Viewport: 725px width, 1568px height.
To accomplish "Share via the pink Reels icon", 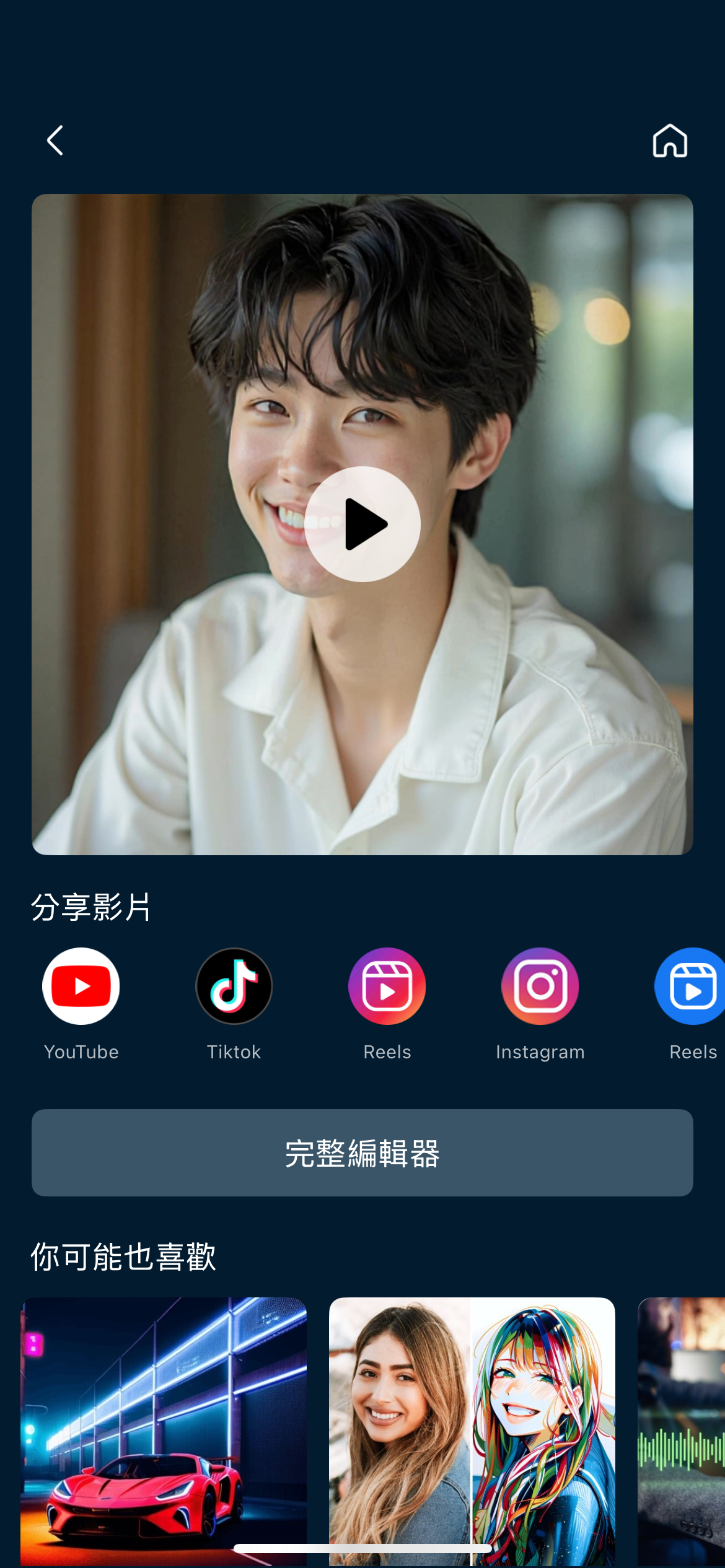I will tap(387, 986).
